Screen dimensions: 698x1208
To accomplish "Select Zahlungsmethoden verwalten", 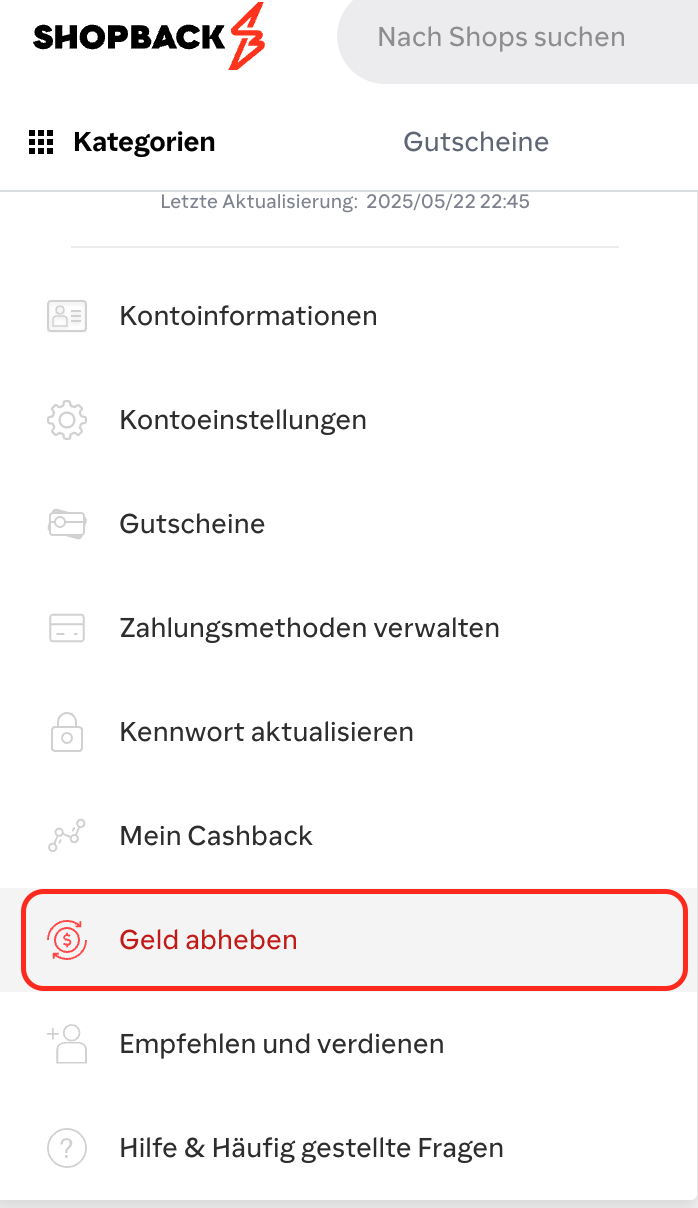I will (349, 628).
